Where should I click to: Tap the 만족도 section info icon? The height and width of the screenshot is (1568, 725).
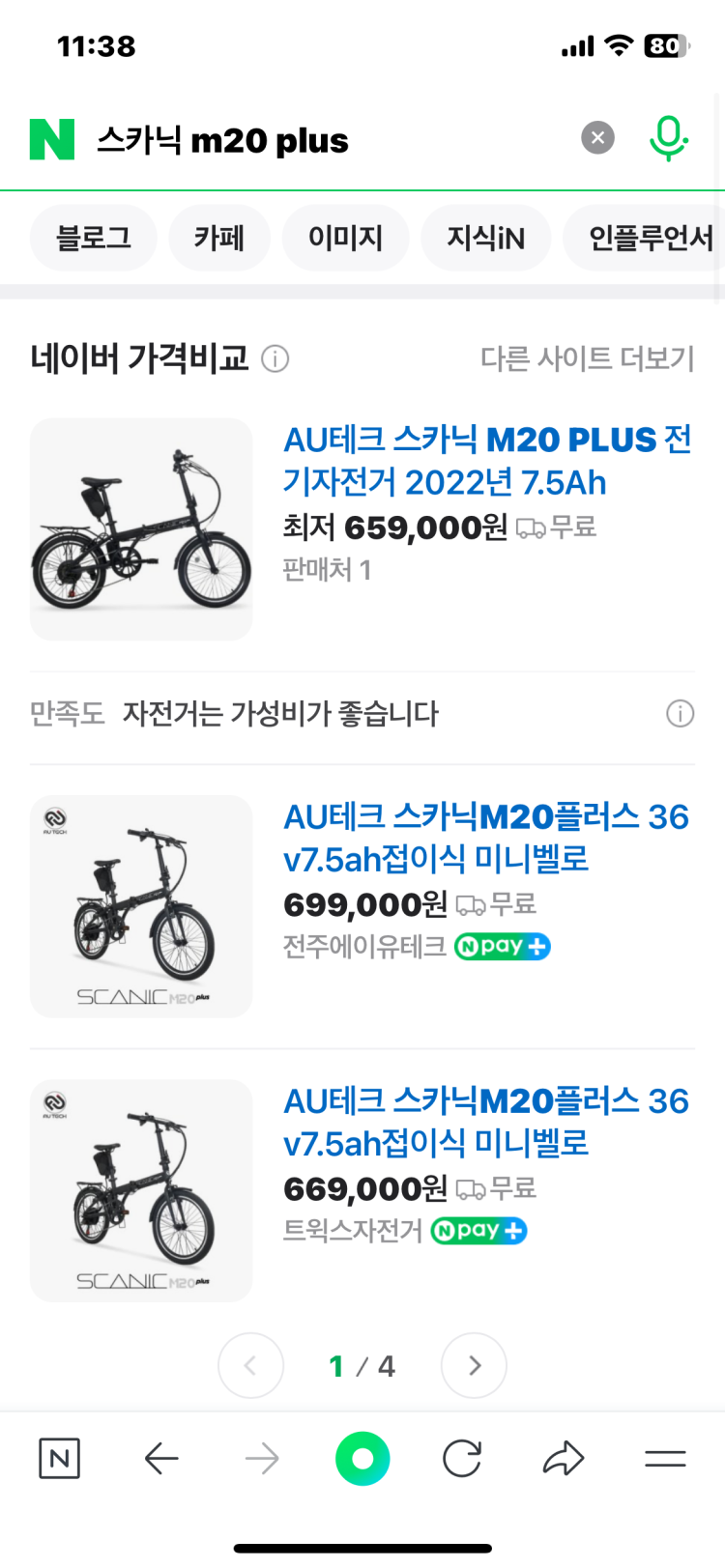pos(681,714)
